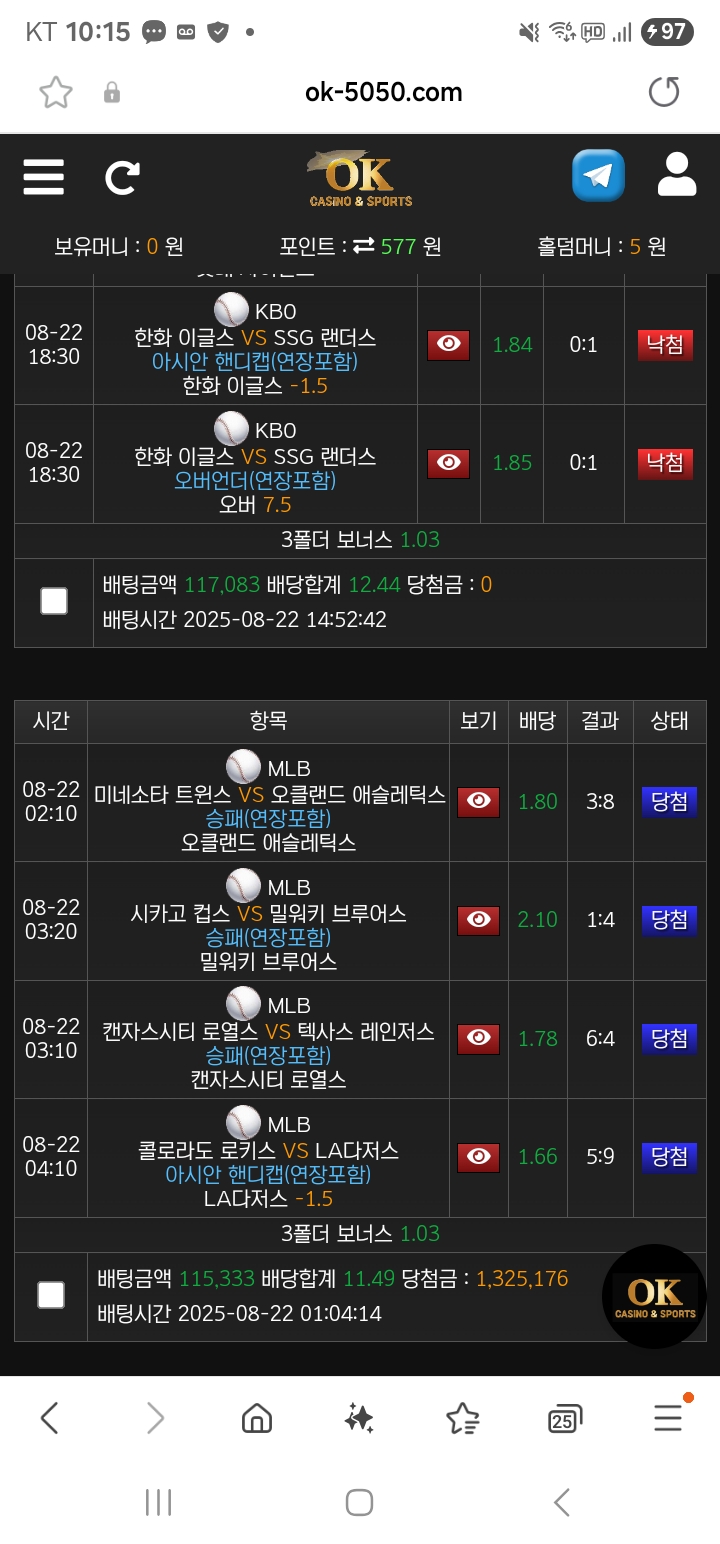The image size is (720, 1544).
Task: Tap the site refresh arrow icon
Action: (122, 178)
